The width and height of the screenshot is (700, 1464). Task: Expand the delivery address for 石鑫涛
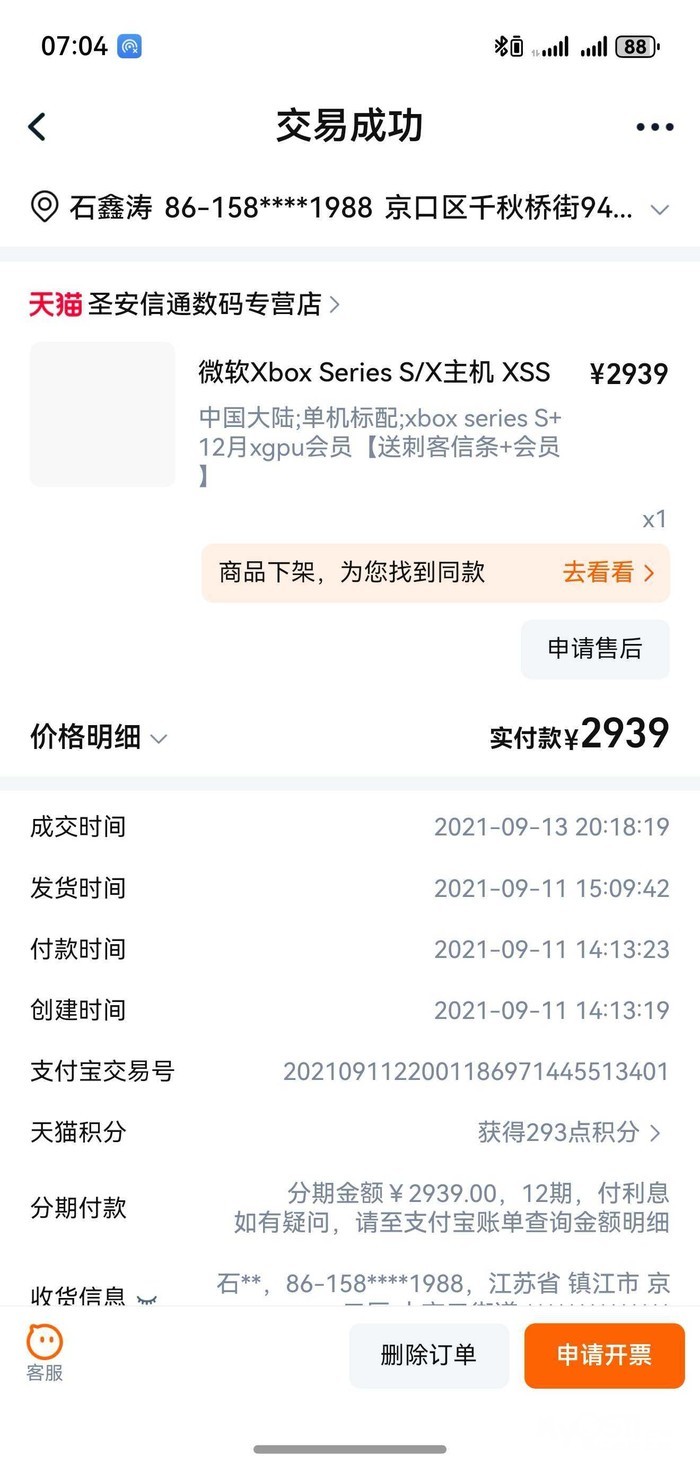point(659,209)
